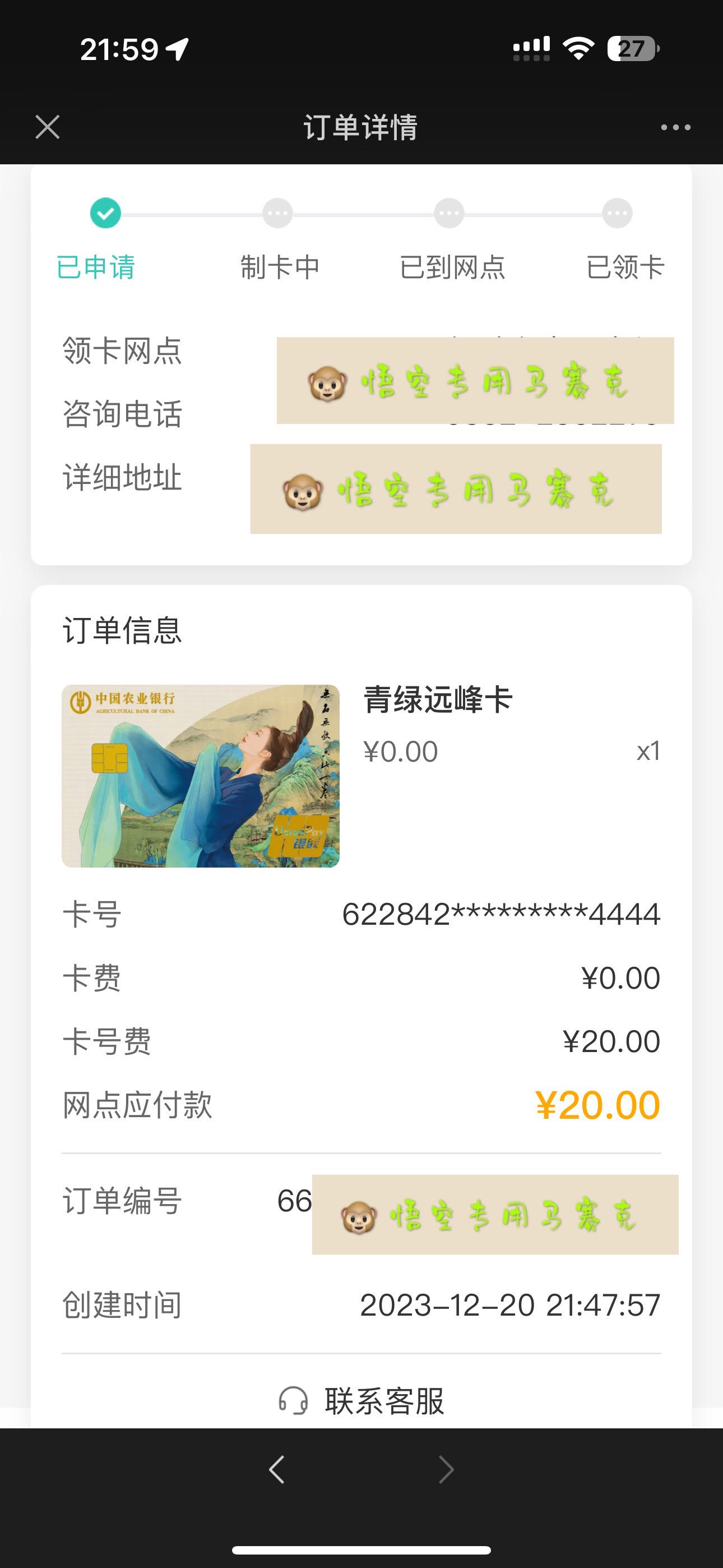This screenshot has height=1568, width=723.
Task: Go back using the browser back arrow
Action: [x=277, y=1470]
